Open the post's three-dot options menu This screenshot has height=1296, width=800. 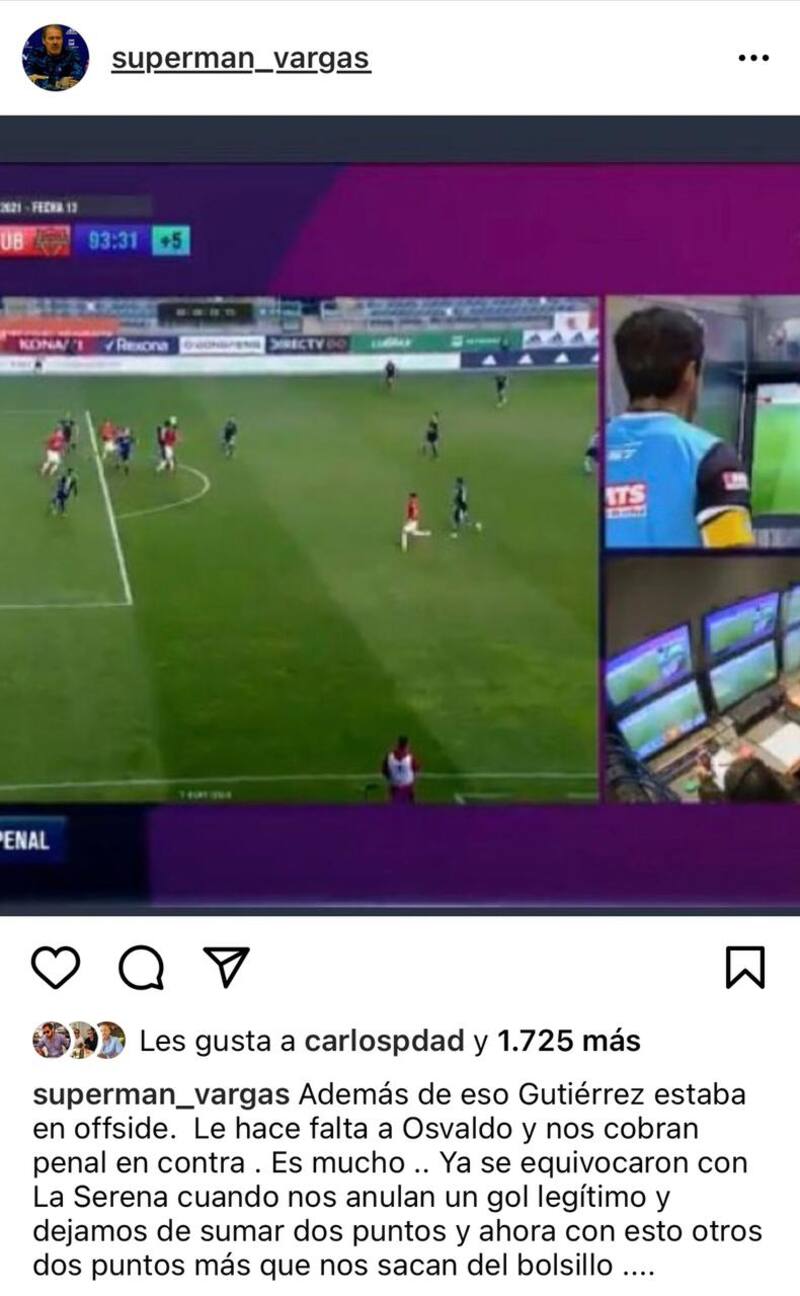pyautogui.click(x=753, y=59)
